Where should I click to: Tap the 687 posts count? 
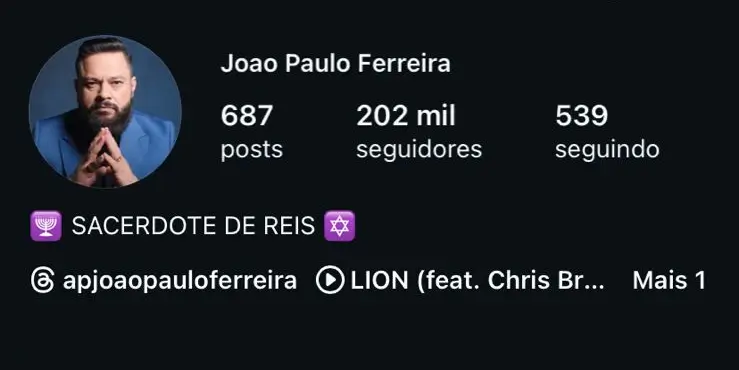pos(252,132)
